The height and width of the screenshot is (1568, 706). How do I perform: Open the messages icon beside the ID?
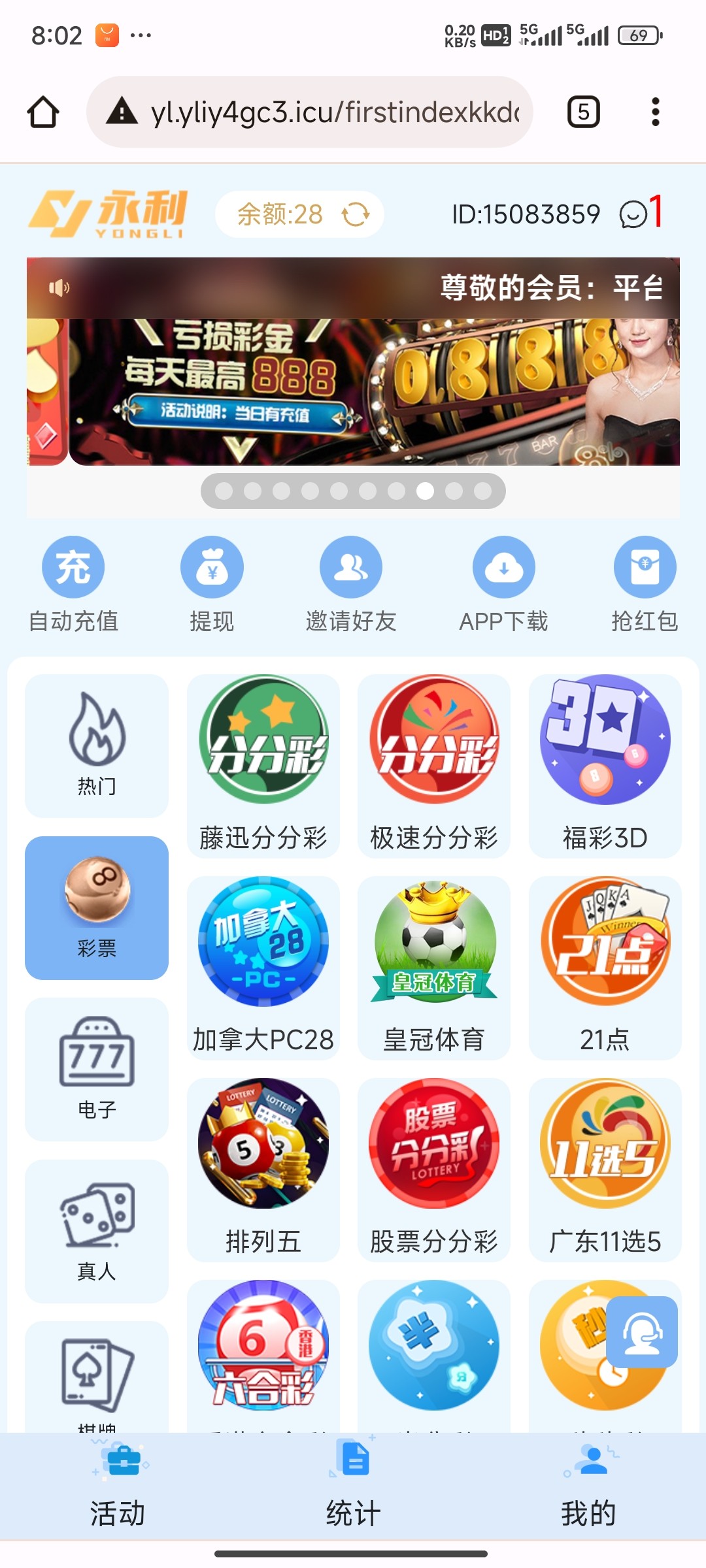[633, 214]
